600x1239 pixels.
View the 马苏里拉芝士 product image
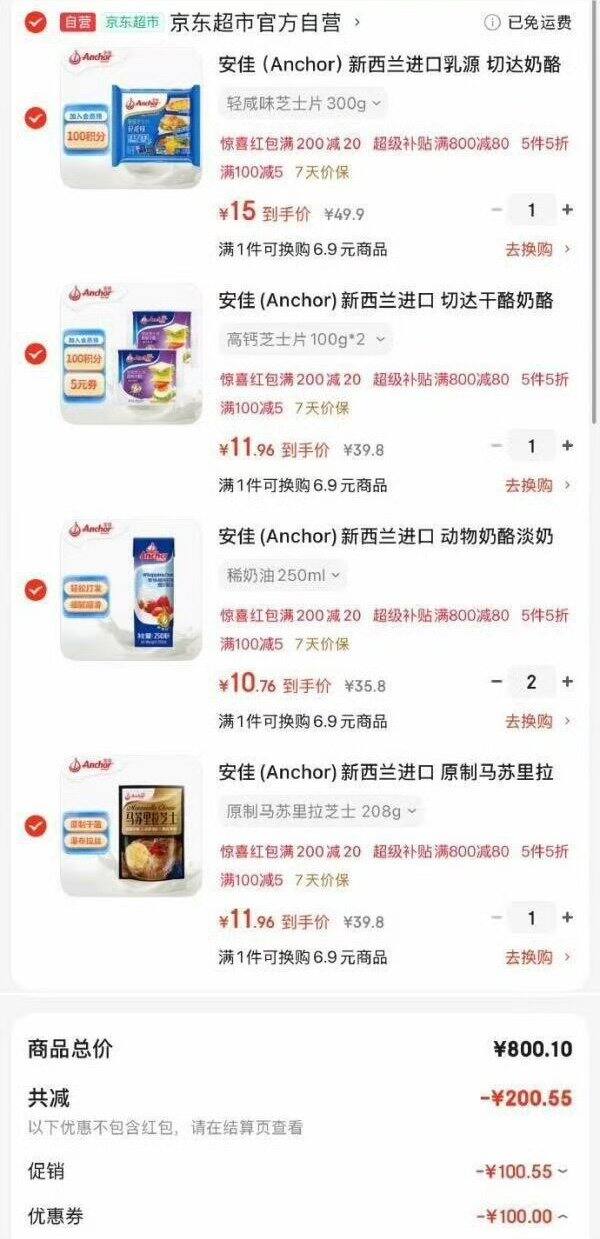(x=131, y=826)
